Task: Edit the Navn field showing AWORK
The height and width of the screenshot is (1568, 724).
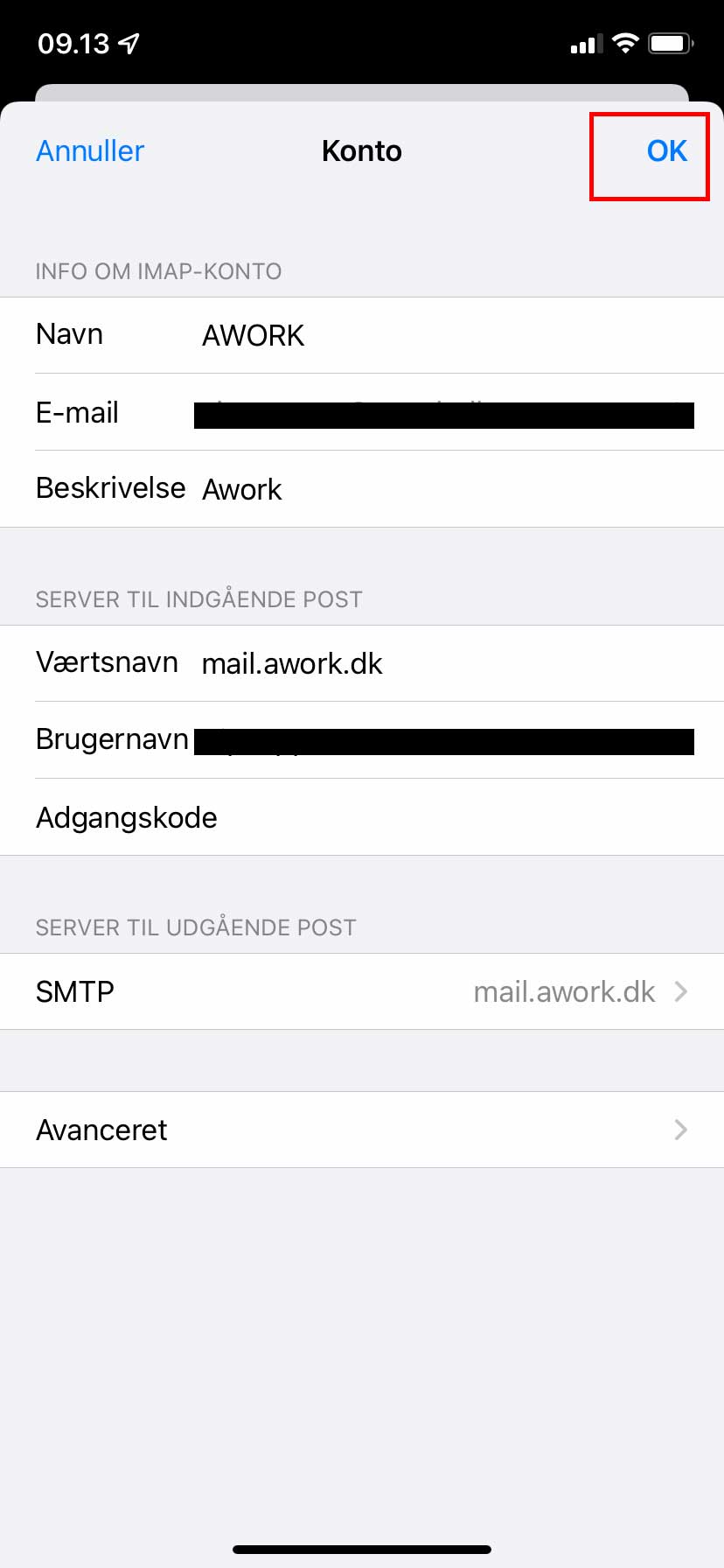Action: [x=362, y=335]
